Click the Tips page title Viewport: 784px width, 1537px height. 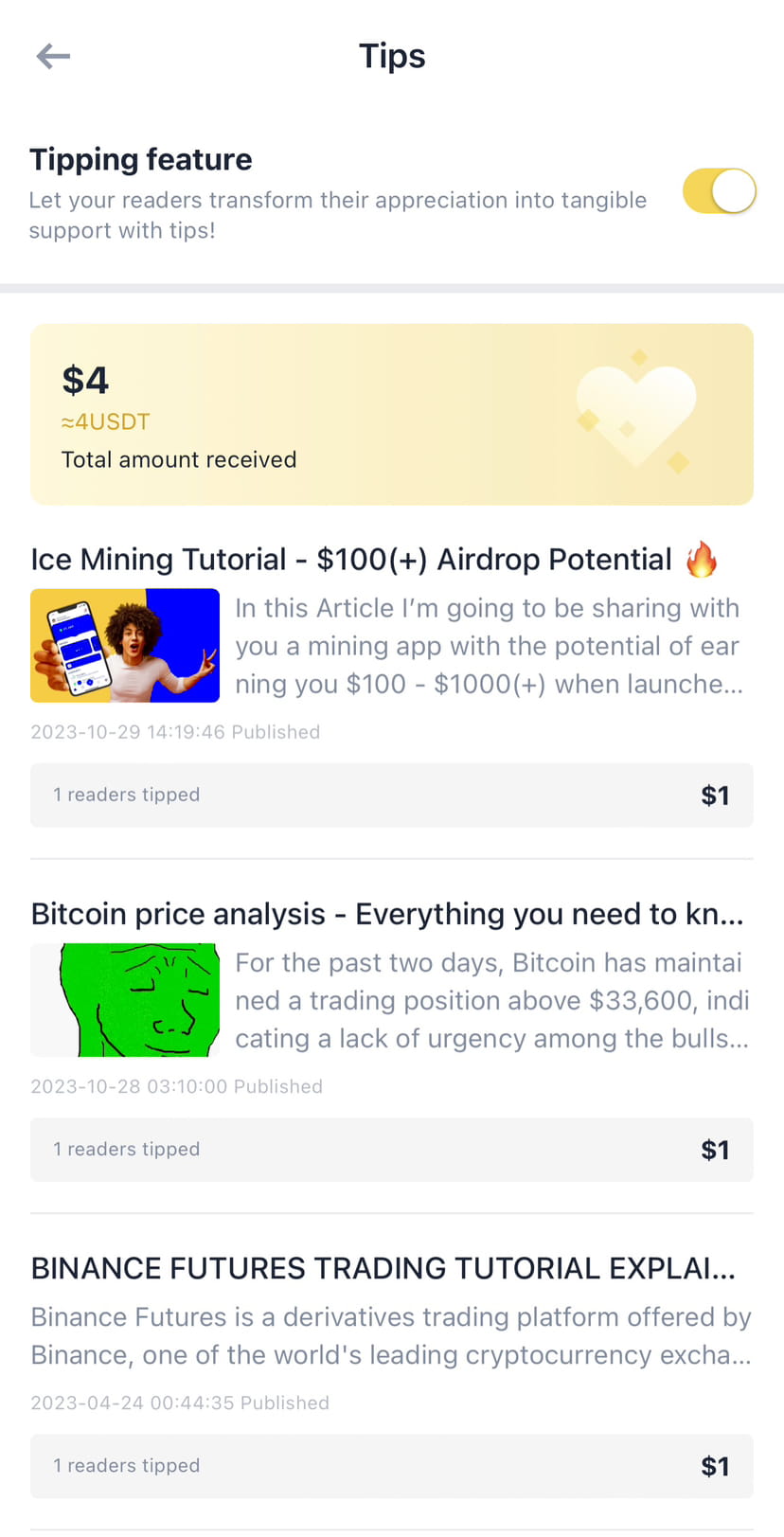click(392, 57)
